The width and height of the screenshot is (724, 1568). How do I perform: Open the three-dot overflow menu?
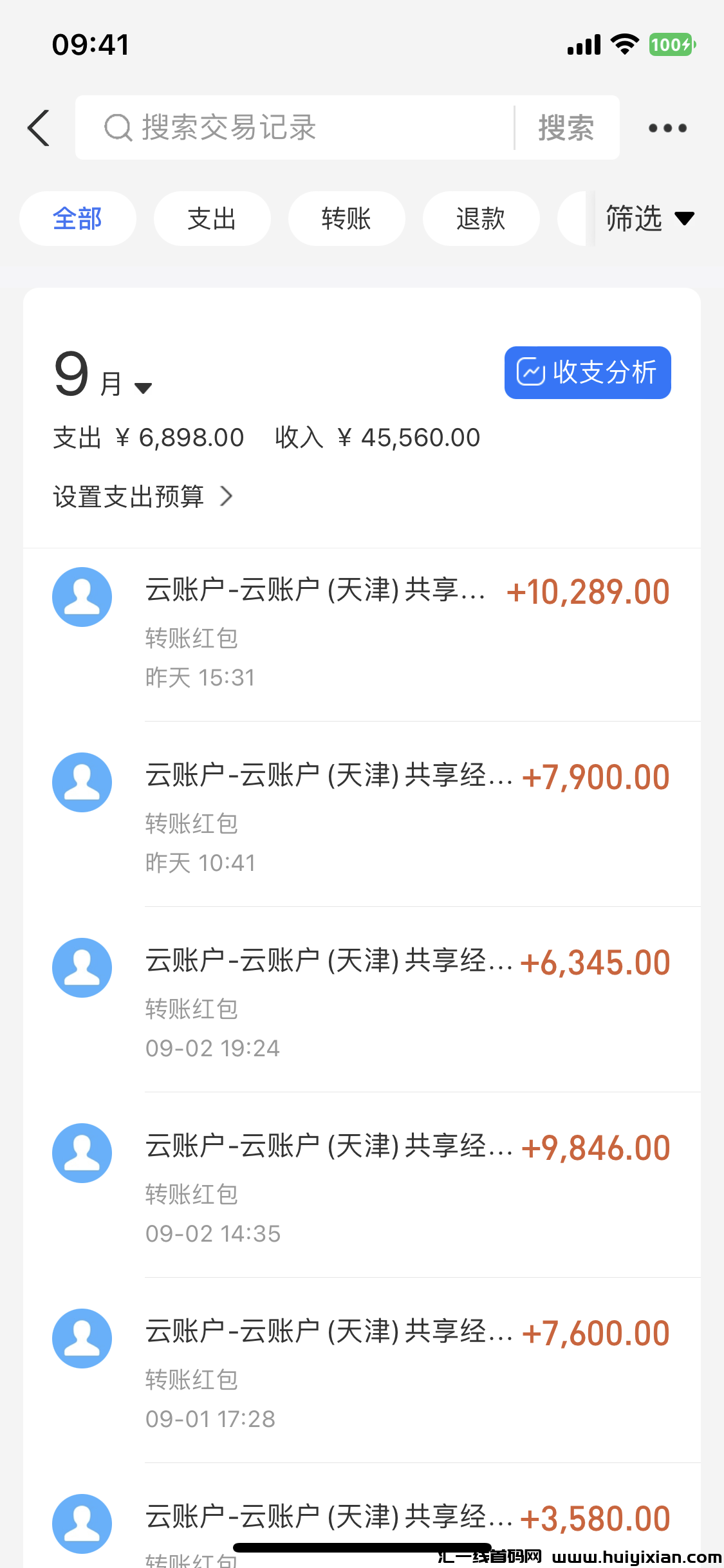pyautogui.click(x=667, y=127)
